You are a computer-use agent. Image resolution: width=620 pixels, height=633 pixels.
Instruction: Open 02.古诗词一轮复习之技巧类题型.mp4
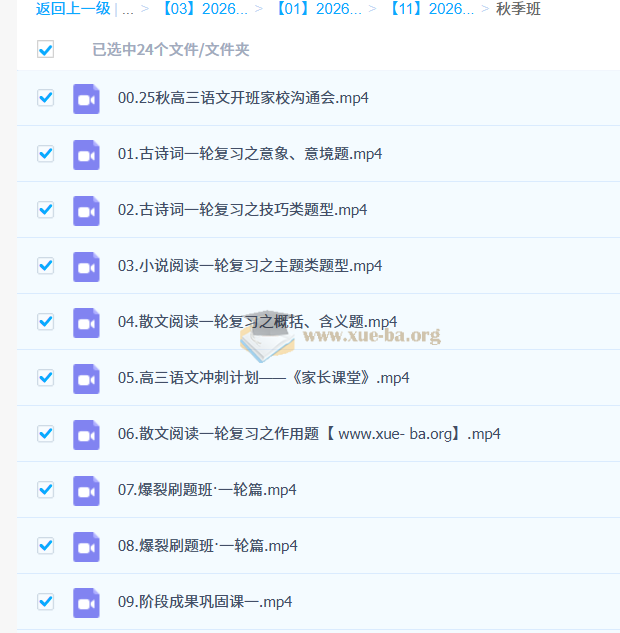(x=242, y=210)
